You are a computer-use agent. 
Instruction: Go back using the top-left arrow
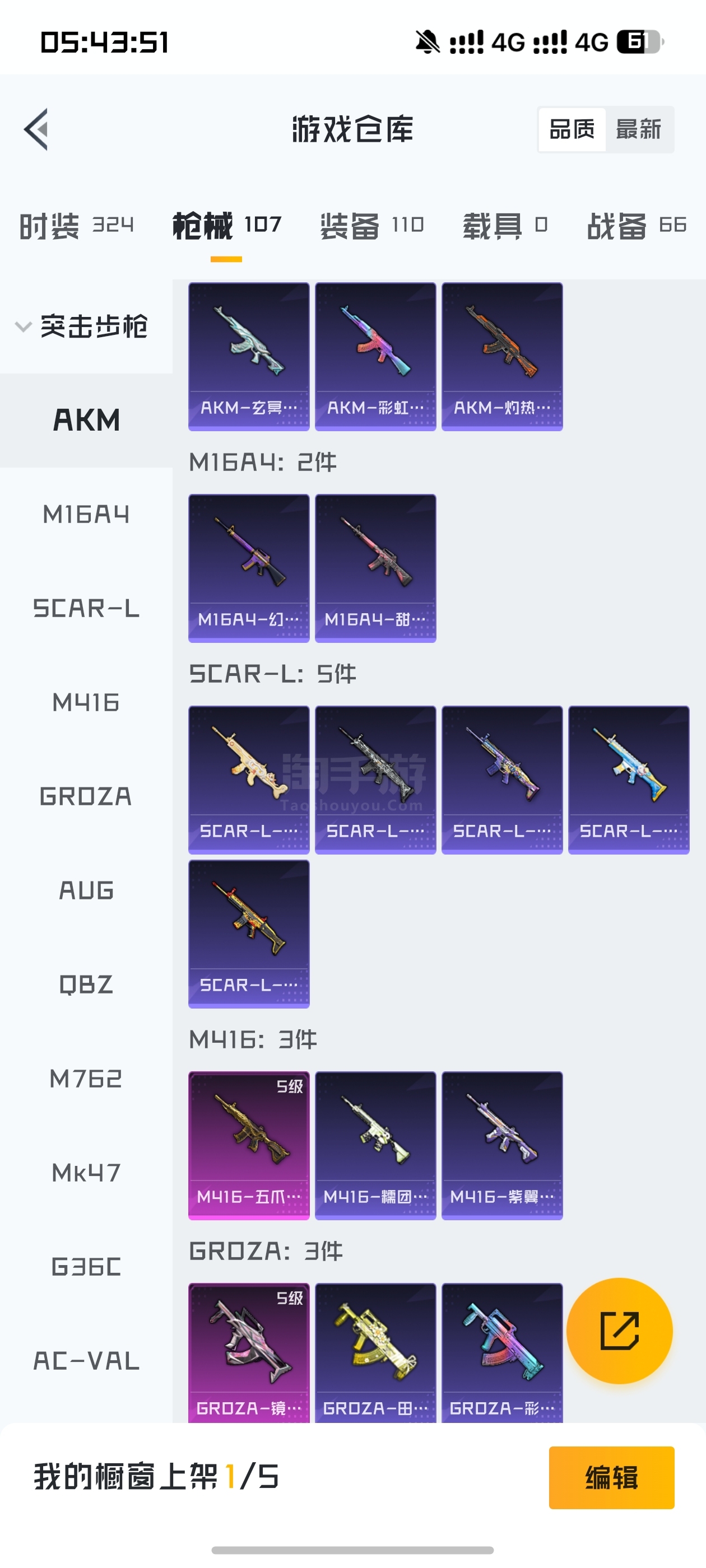point(36,130)
